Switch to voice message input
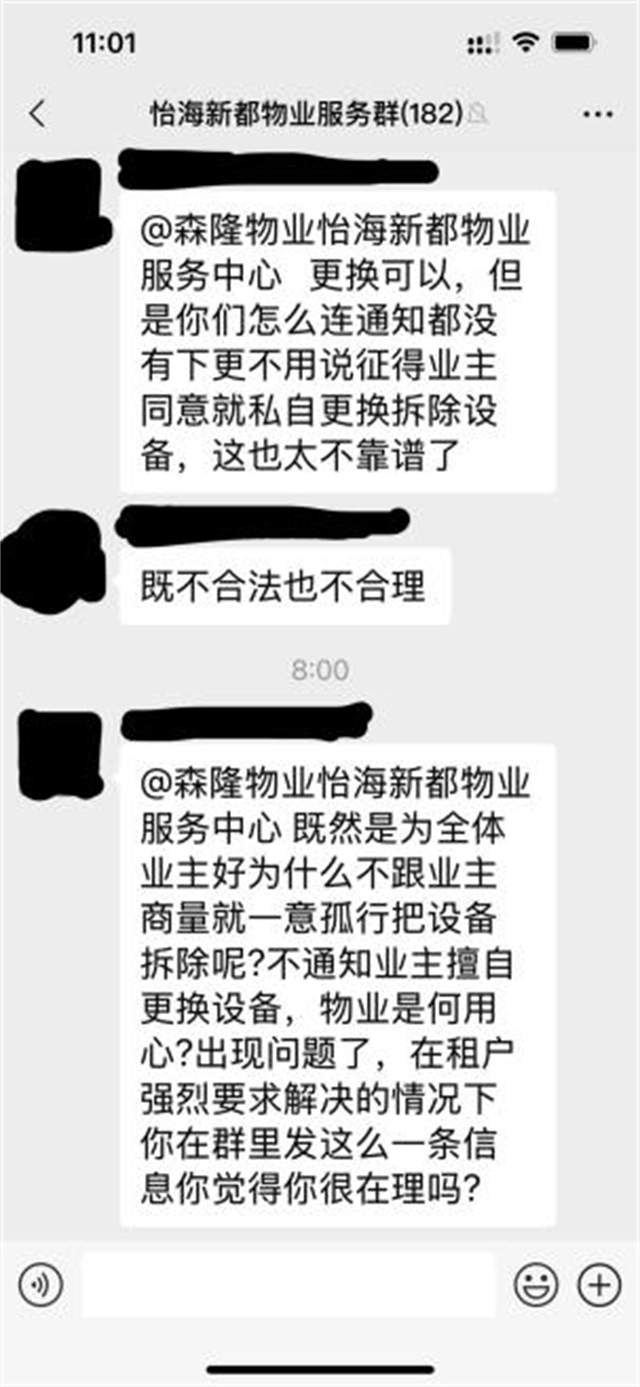640x1387 pixels. [40, 1284]
